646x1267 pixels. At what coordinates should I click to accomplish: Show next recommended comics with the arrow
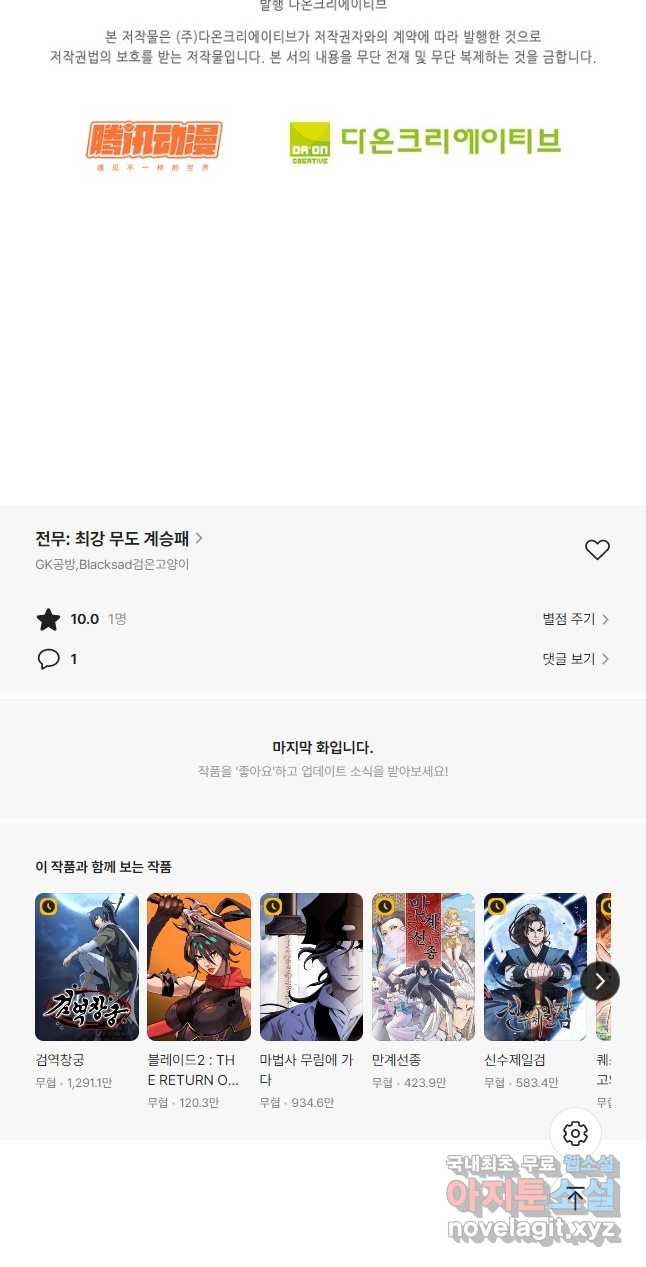600,981
